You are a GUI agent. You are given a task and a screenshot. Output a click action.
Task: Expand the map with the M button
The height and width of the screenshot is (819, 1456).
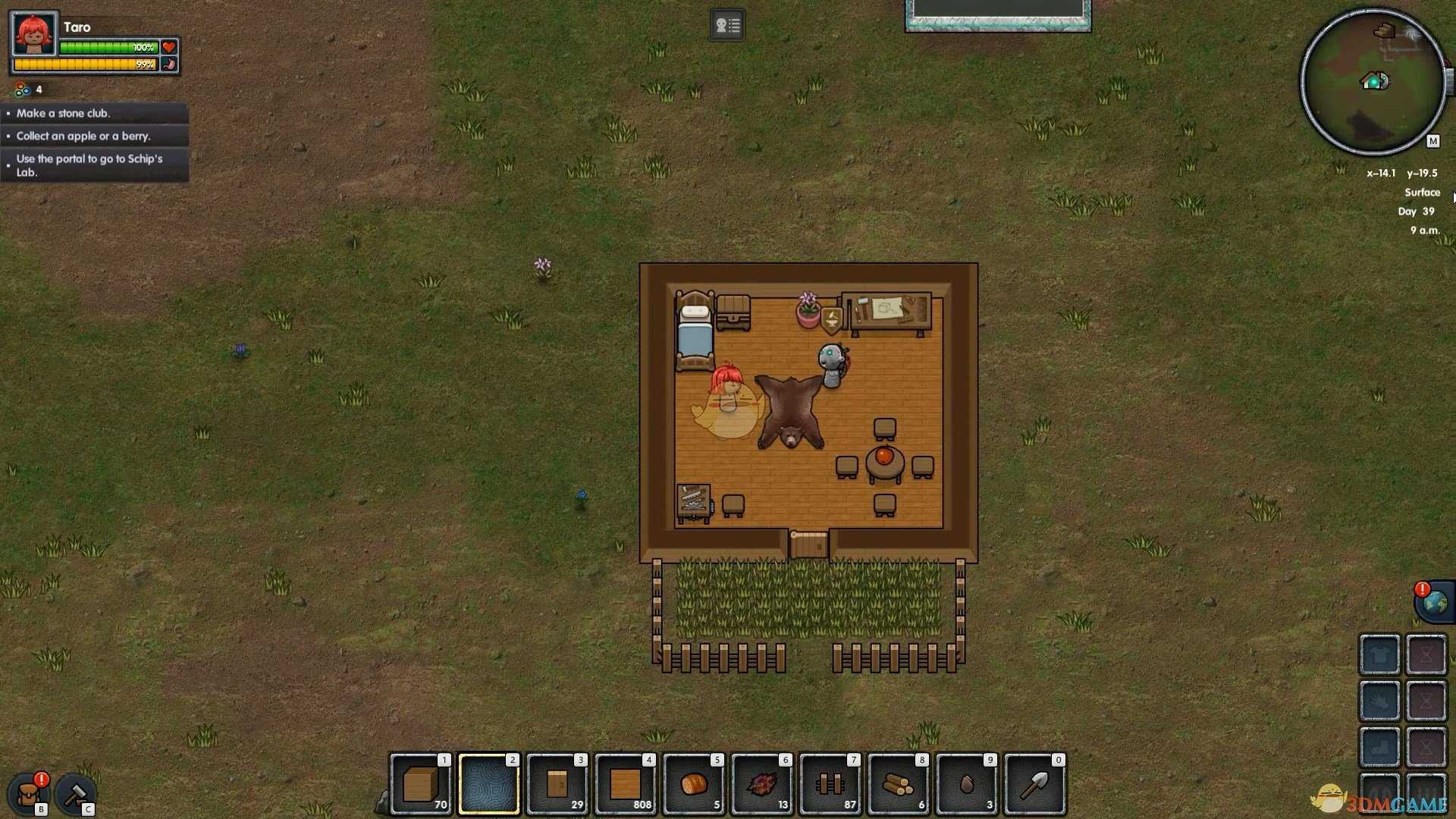(x=1432, y=141)
